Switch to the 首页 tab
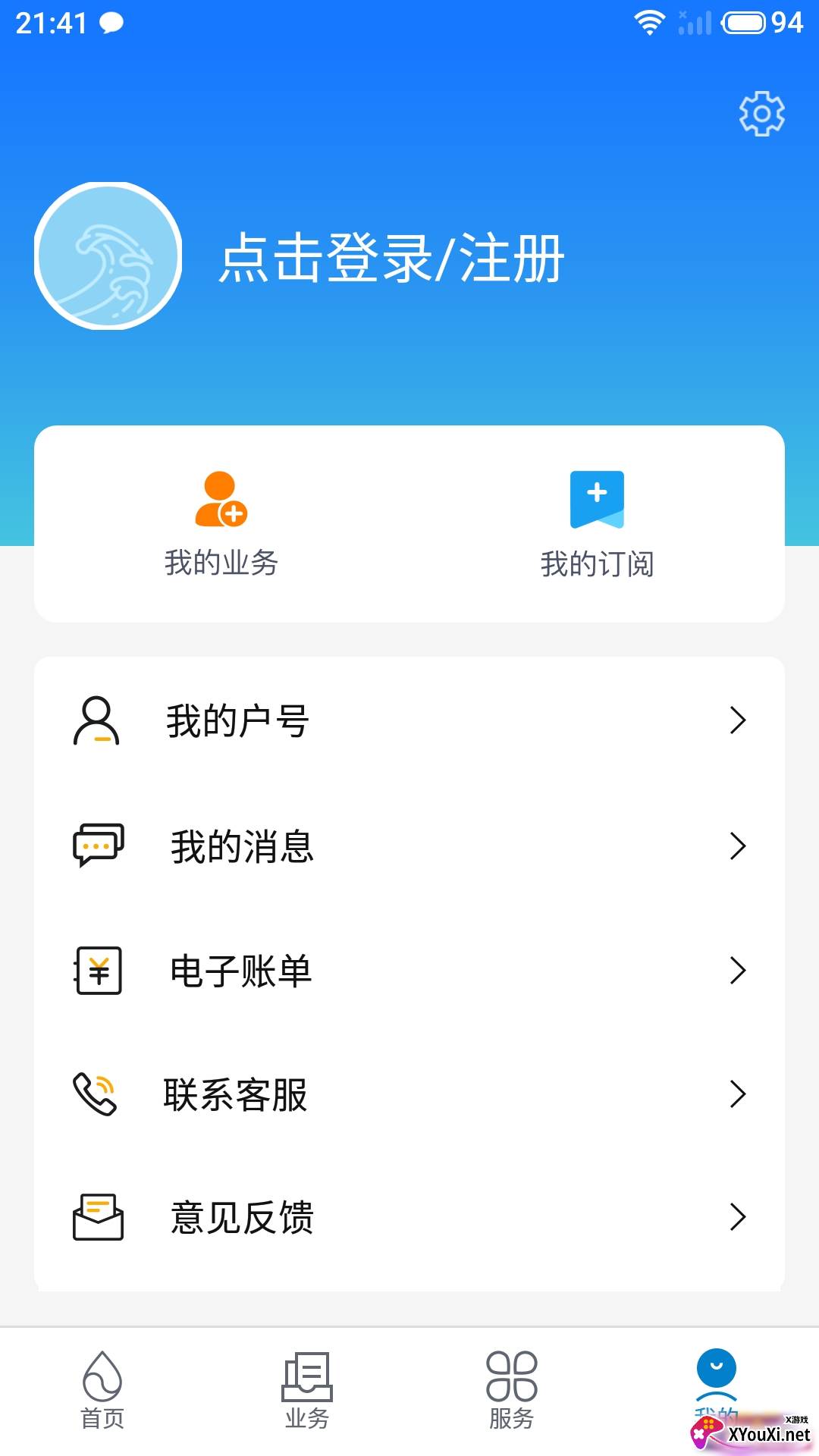Screen dimensions: 819x1456 (x=102, y=1391)
